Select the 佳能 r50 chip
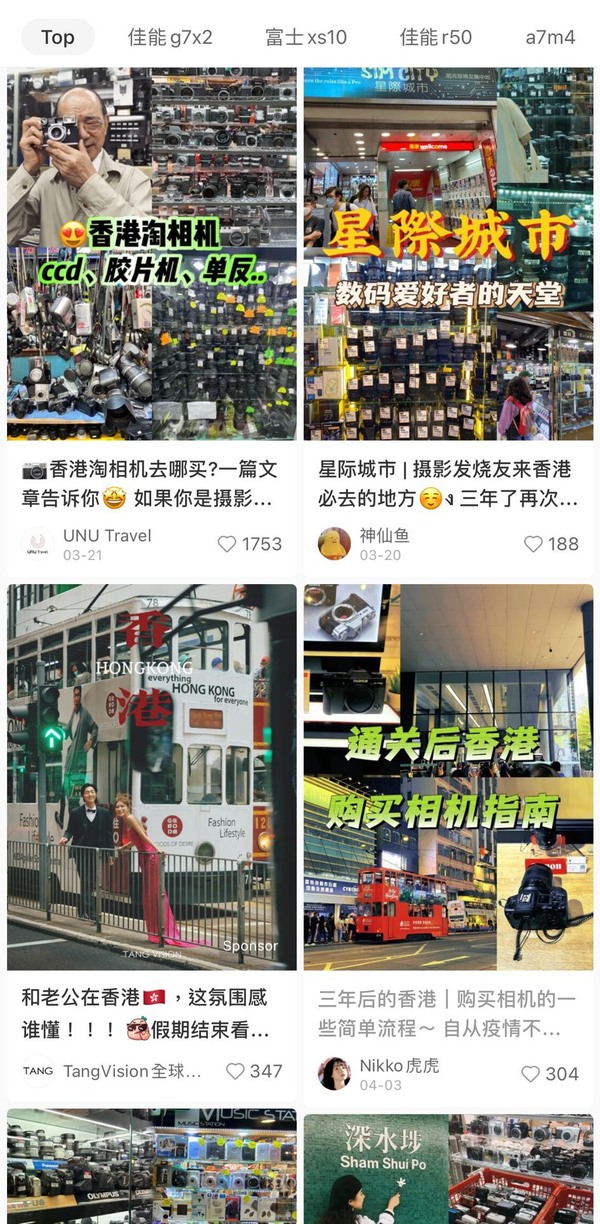The height and width of the screenshot is (1224, 600). pos(436,37)
